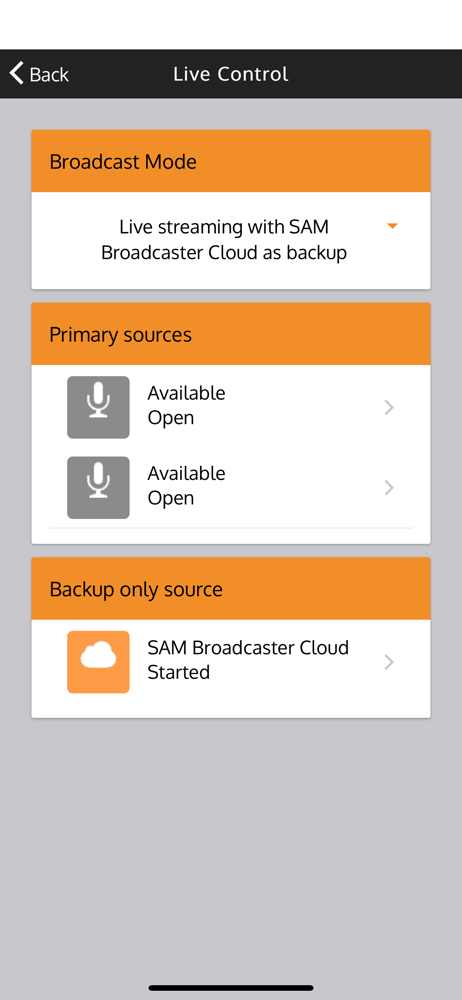This screenshot has width=462, height=1000.
Task: Go back from Live Control
Action: tap(39, 74)
